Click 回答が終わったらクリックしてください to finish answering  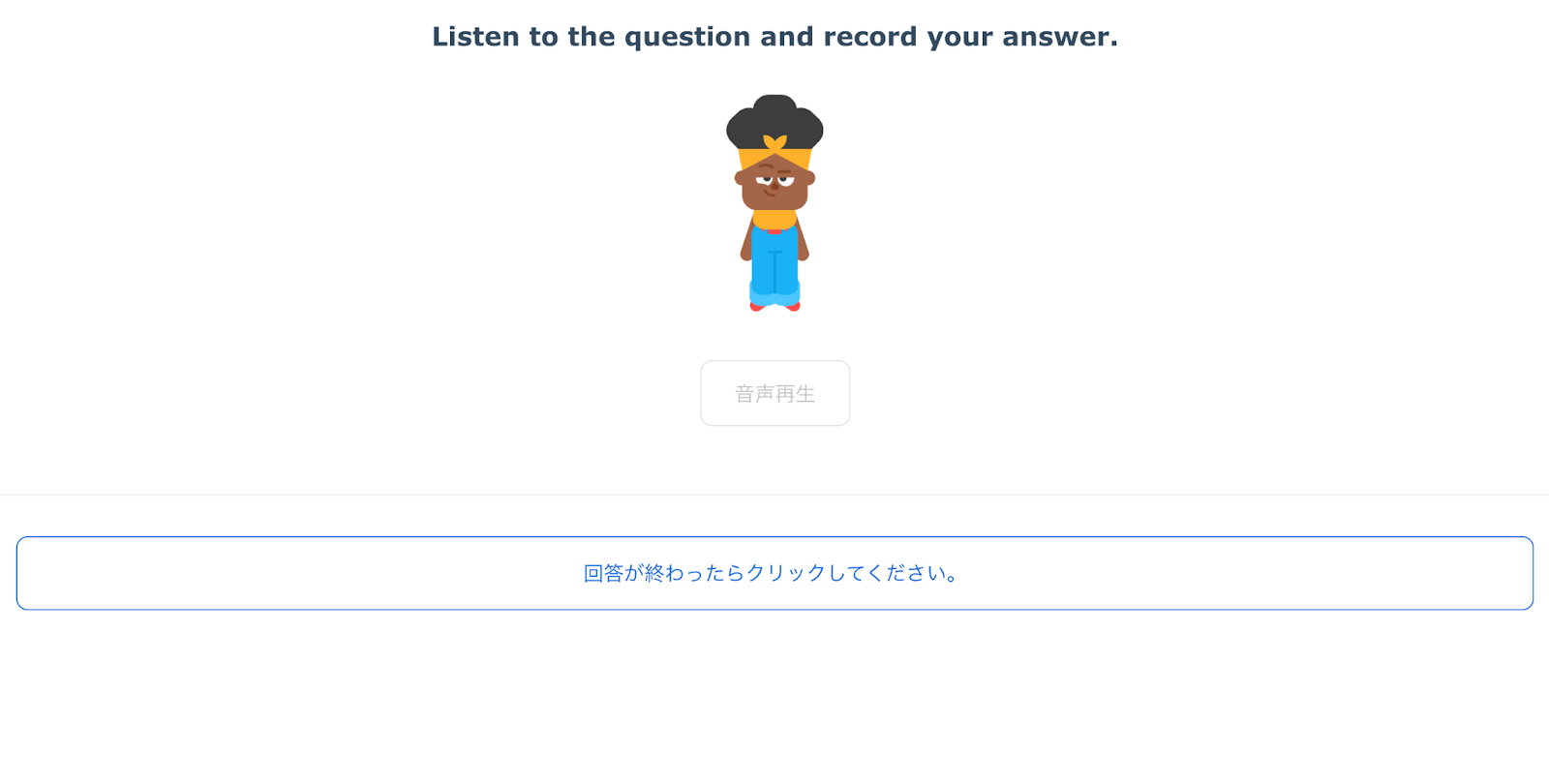point(774,573)
